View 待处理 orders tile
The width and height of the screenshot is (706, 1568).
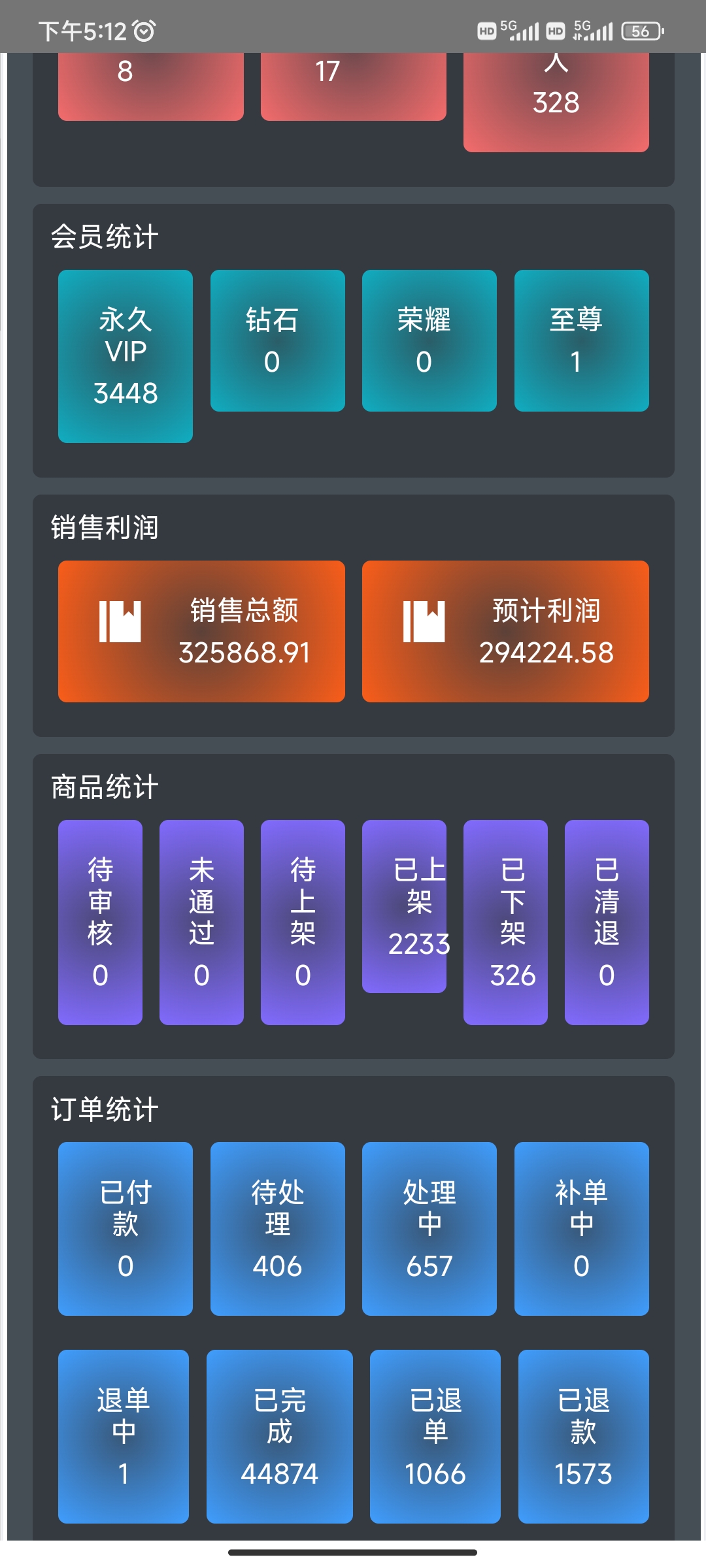point(278,1228)
